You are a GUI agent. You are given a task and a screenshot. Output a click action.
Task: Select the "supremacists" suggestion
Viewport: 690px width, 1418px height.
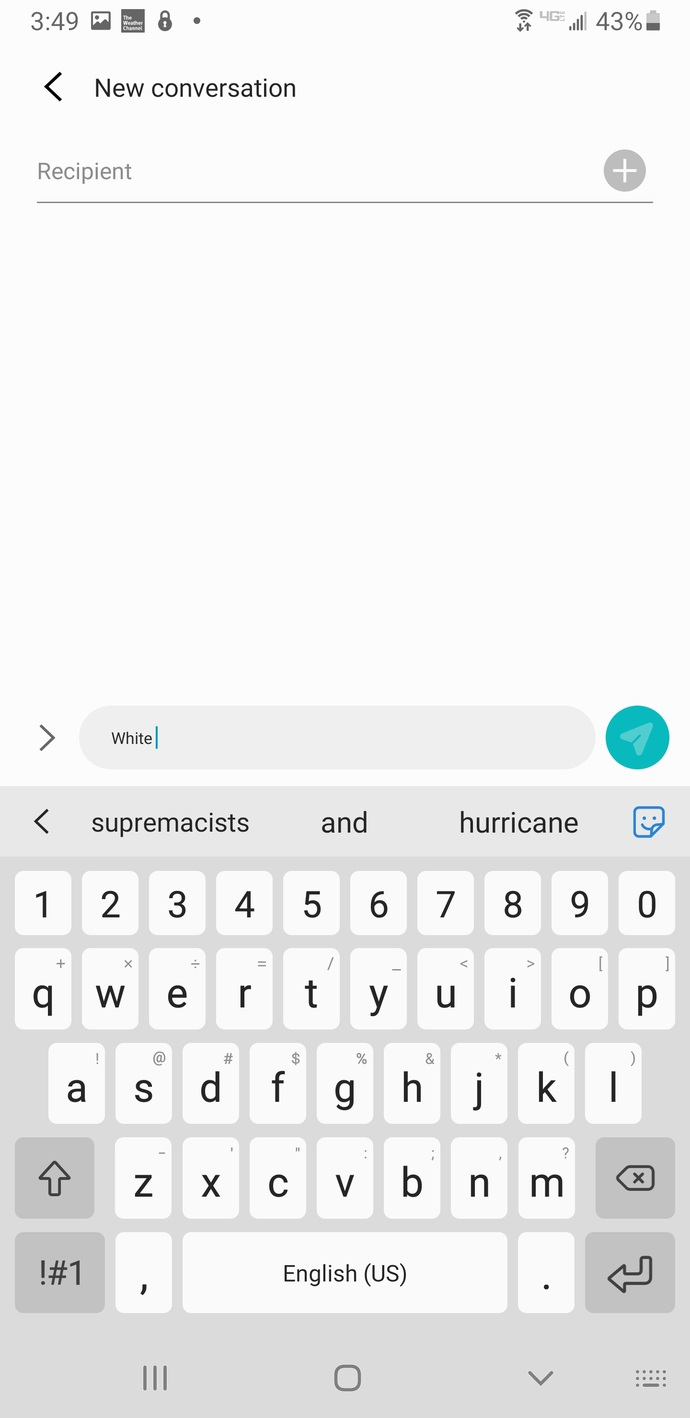(x=170, y=823)
